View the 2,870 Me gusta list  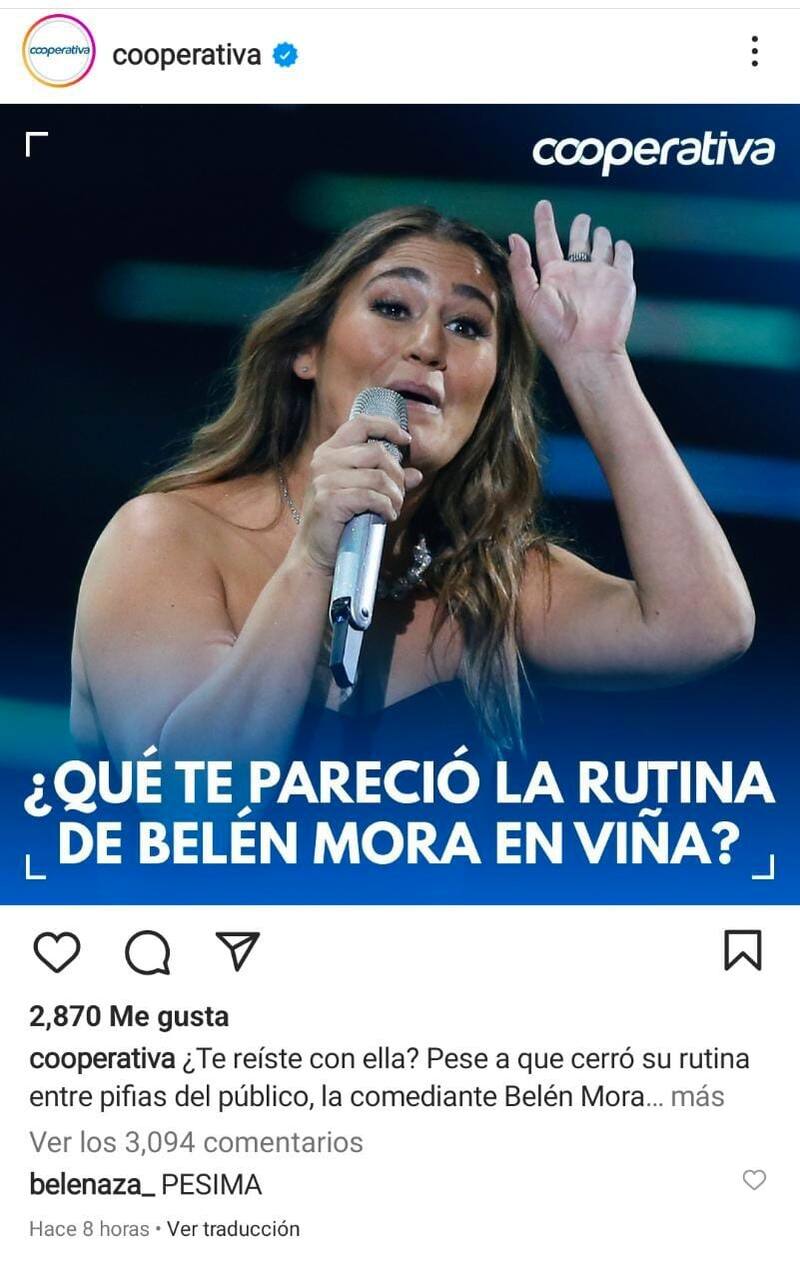coord(129,1017)
